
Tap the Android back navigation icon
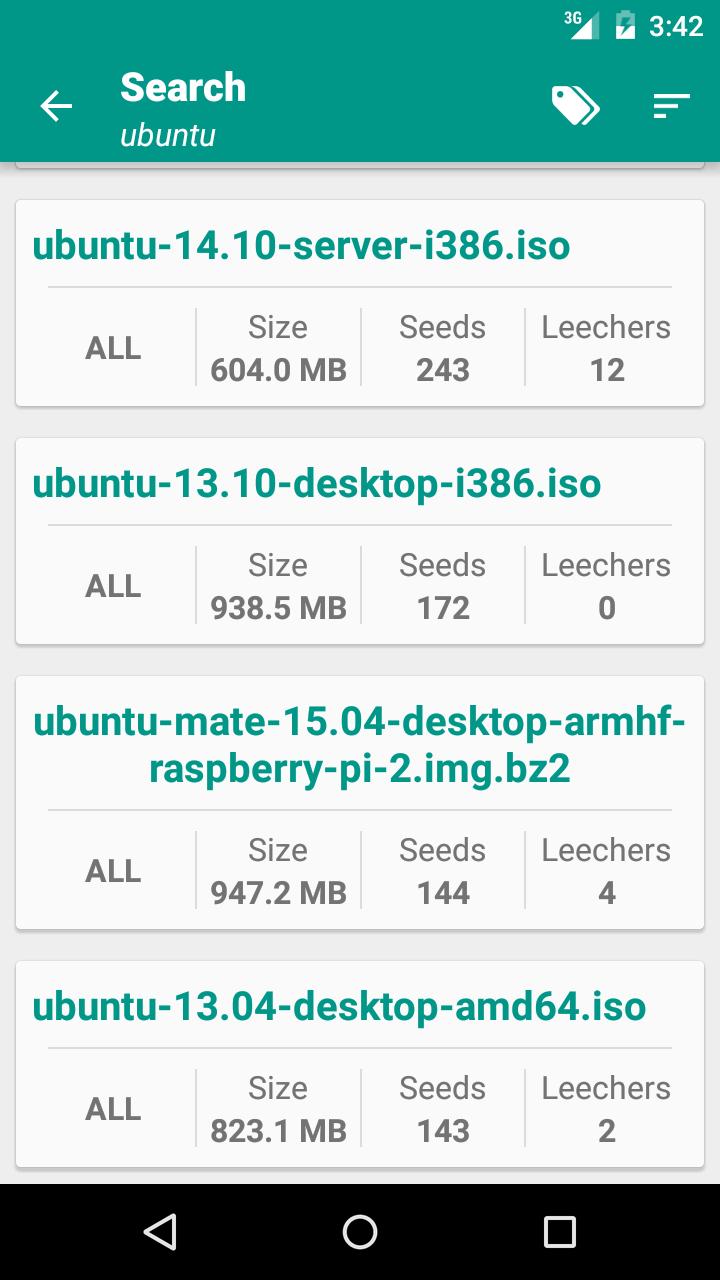162,1232
